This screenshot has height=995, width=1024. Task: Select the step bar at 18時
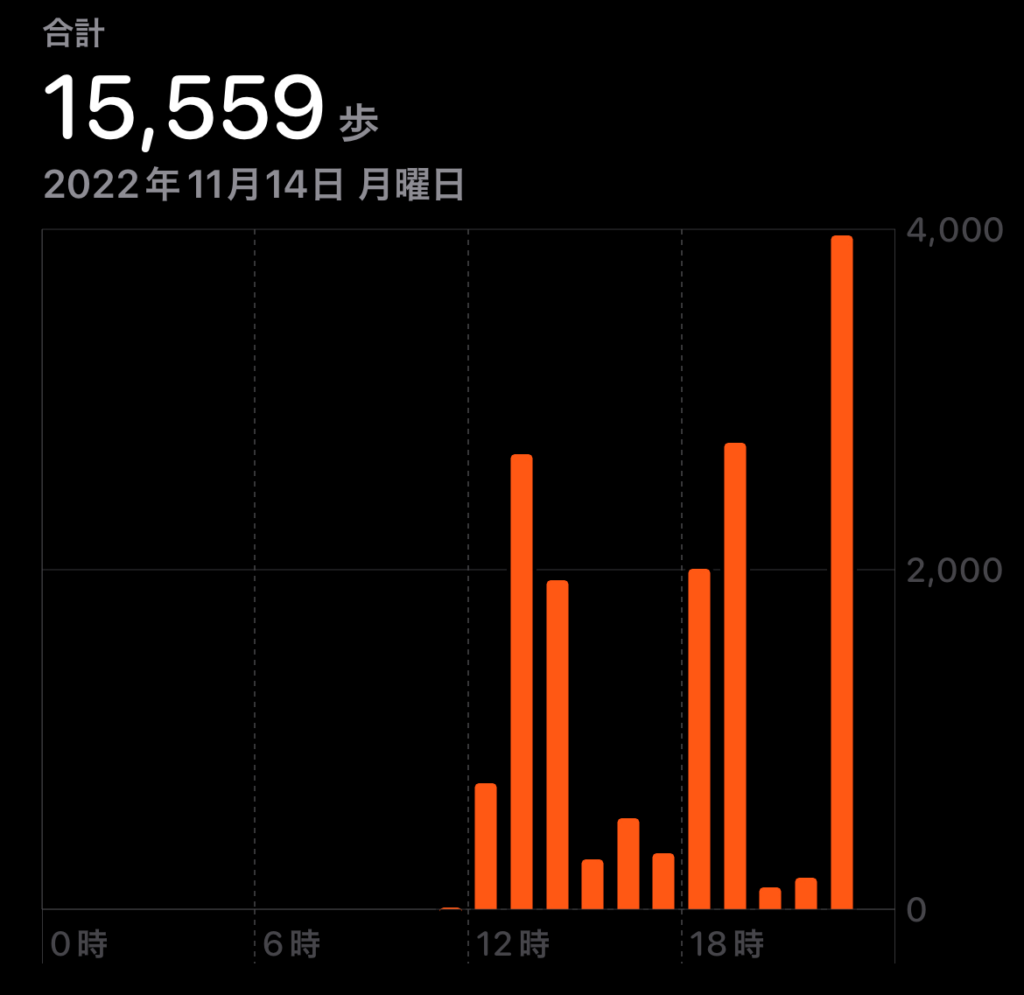699,738
